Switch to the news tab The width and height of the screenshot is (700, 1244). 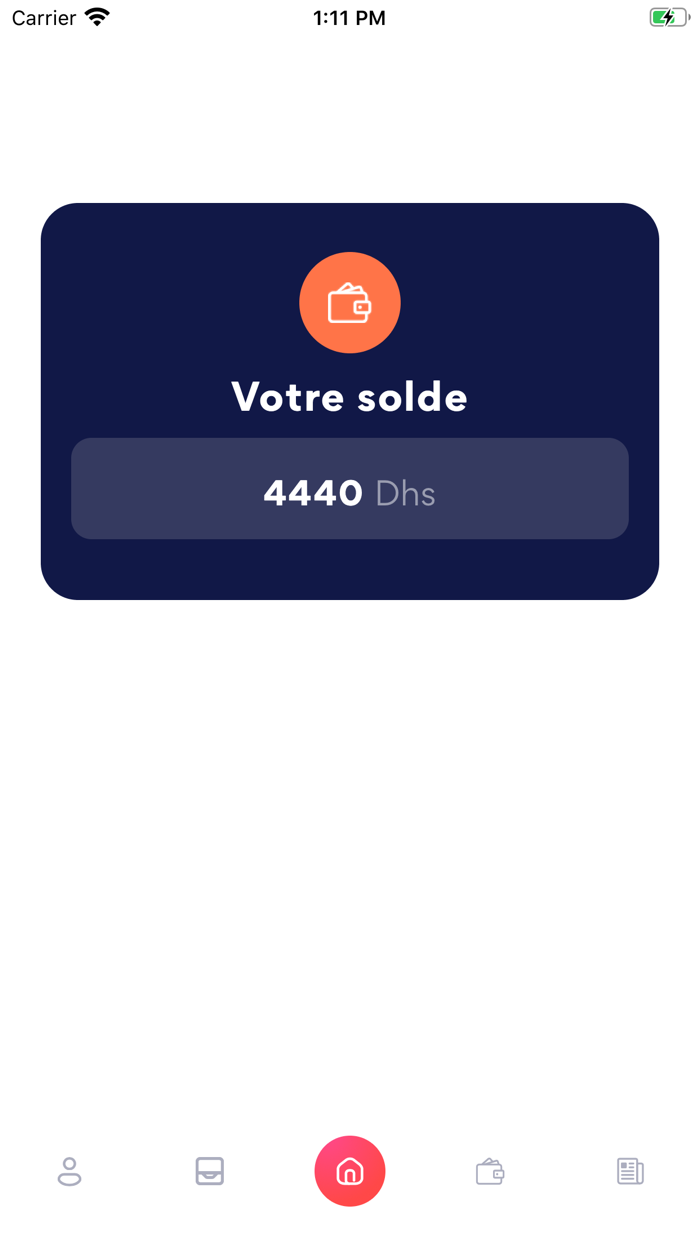[630, 1171]
